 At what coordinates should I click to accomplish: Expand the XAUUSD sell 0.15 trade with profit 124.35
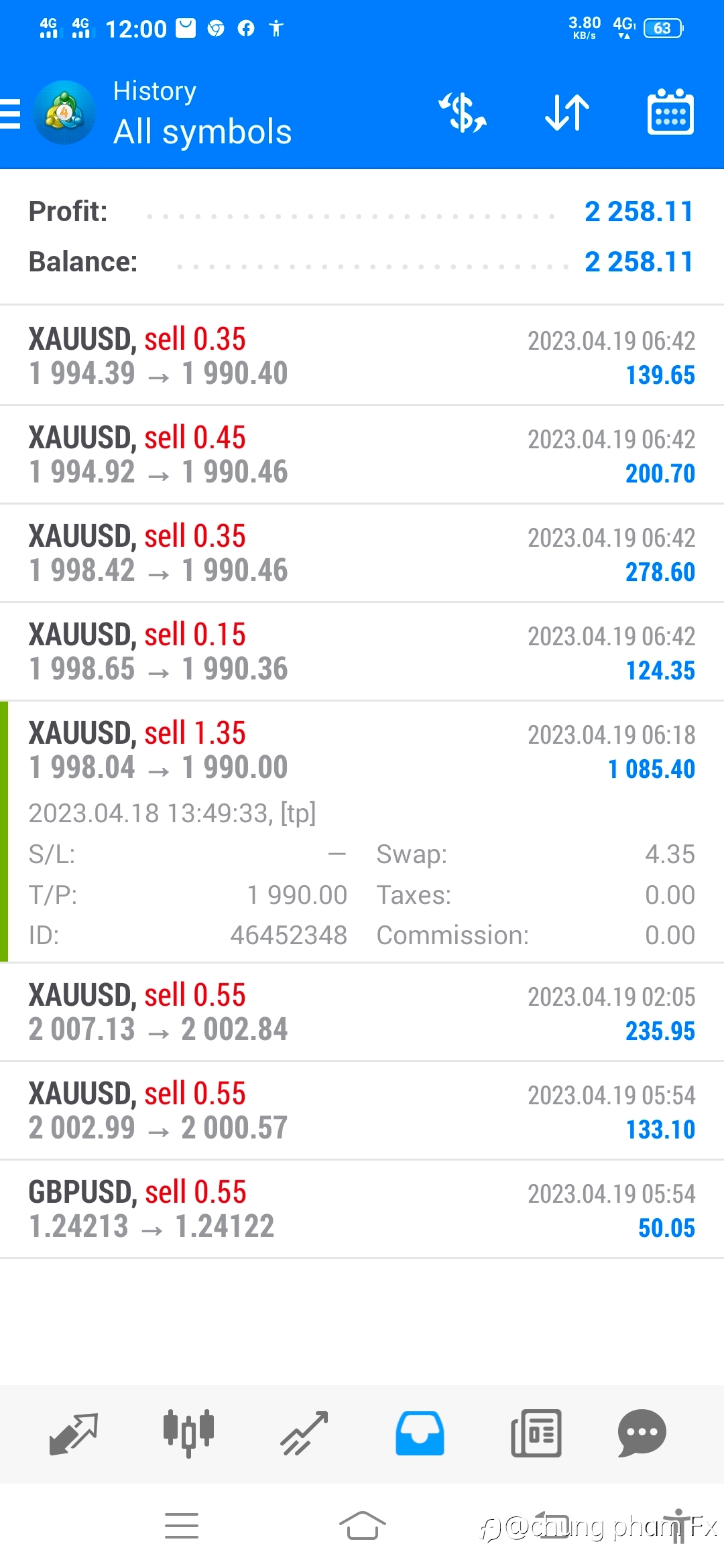click(362, 651)
